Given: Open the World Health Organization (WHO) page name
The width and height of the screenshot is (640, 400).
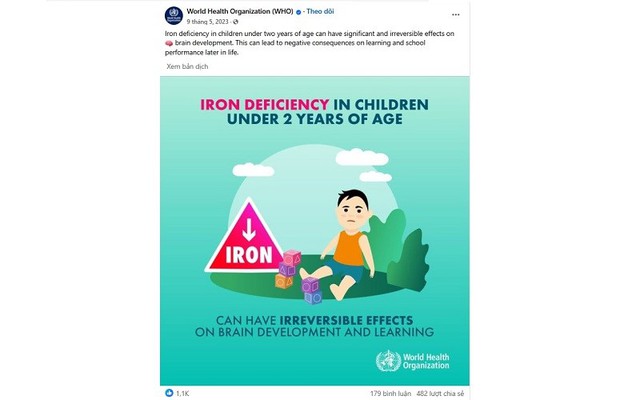Looking at the screenshot, I should [238, 12].
